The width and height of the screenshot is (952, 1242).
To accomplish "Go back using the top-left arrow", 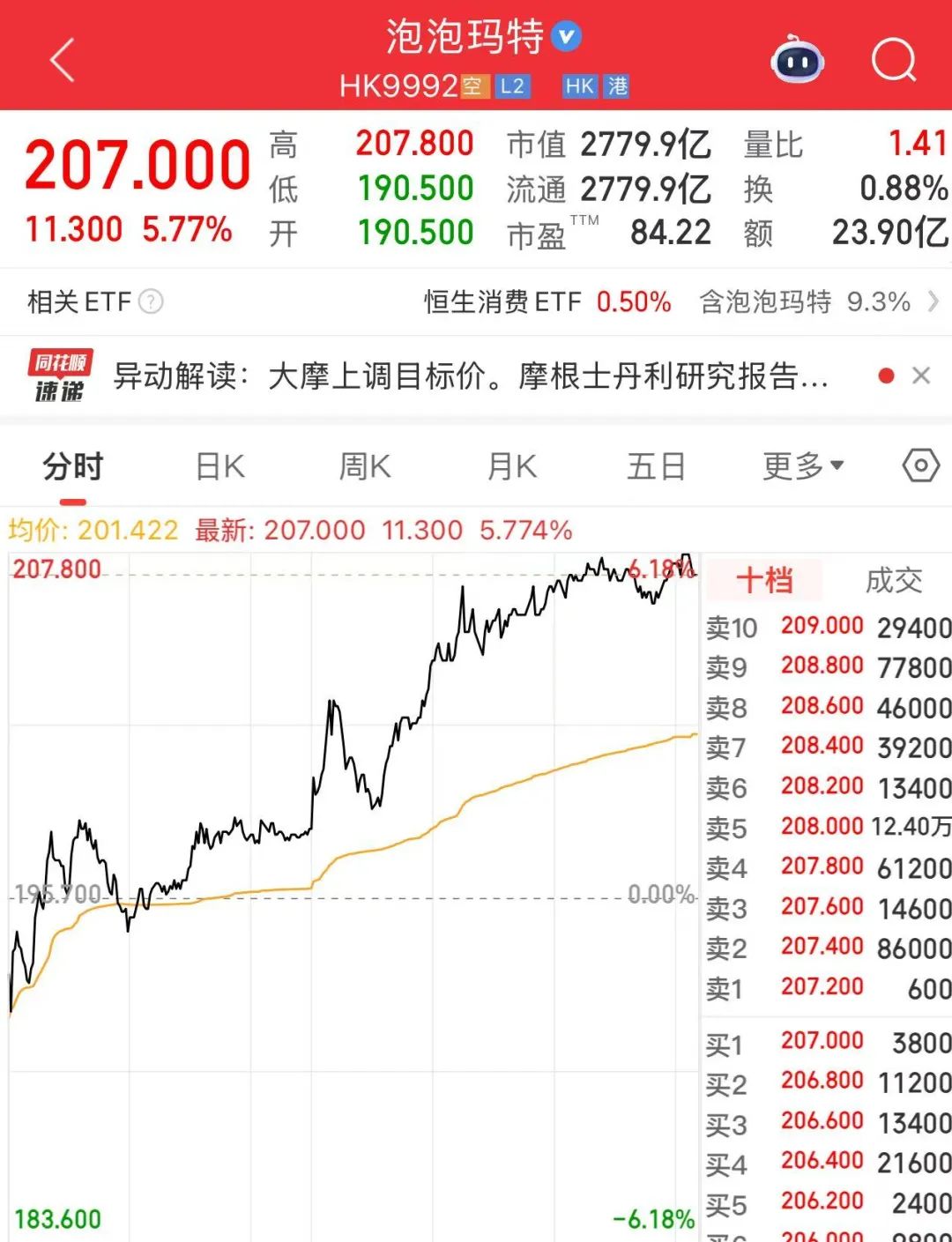I will pyautogui.click(x=62, y=60).
